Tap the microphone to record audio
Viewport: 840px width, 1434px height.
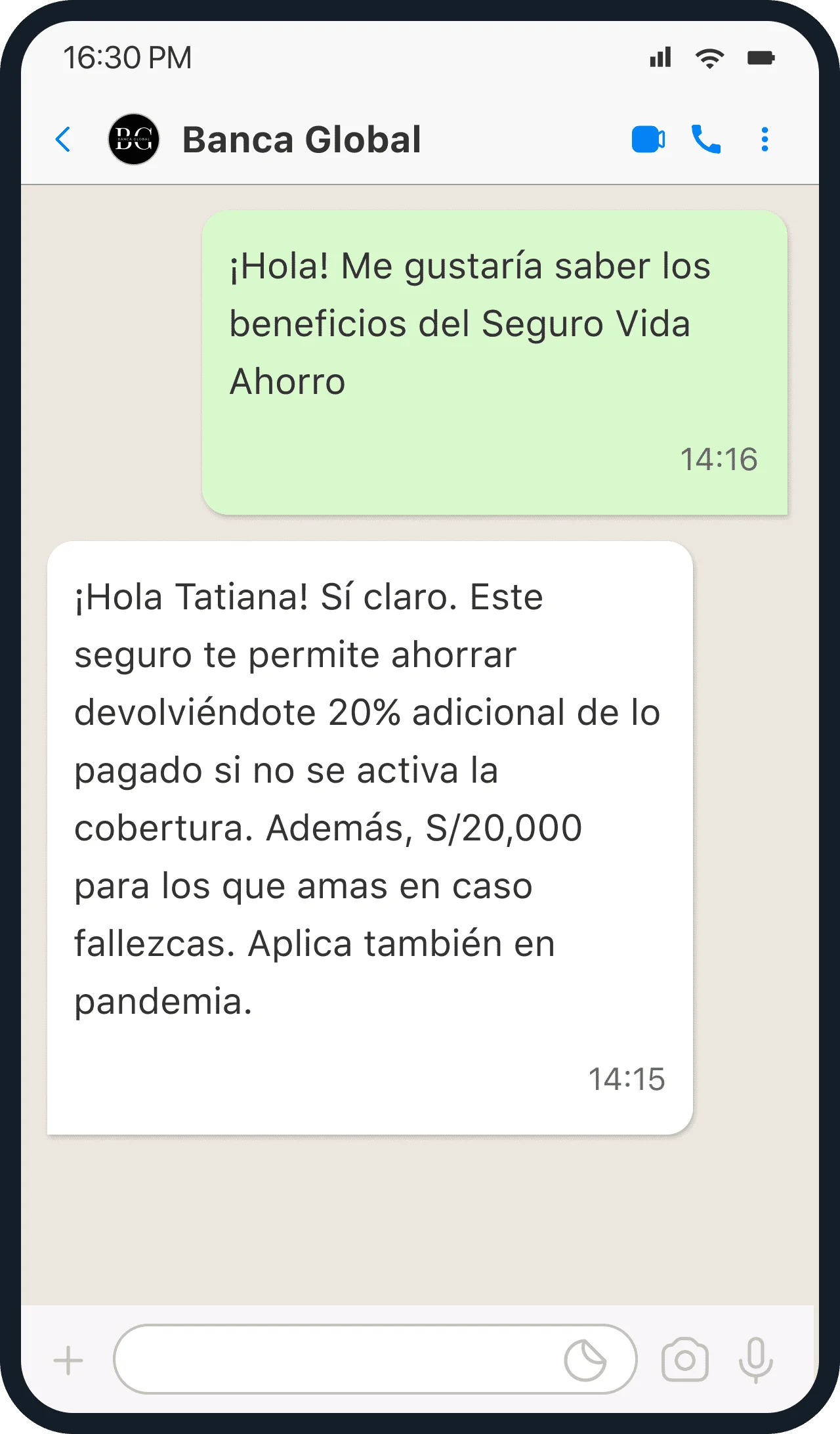click(756, 1360)
